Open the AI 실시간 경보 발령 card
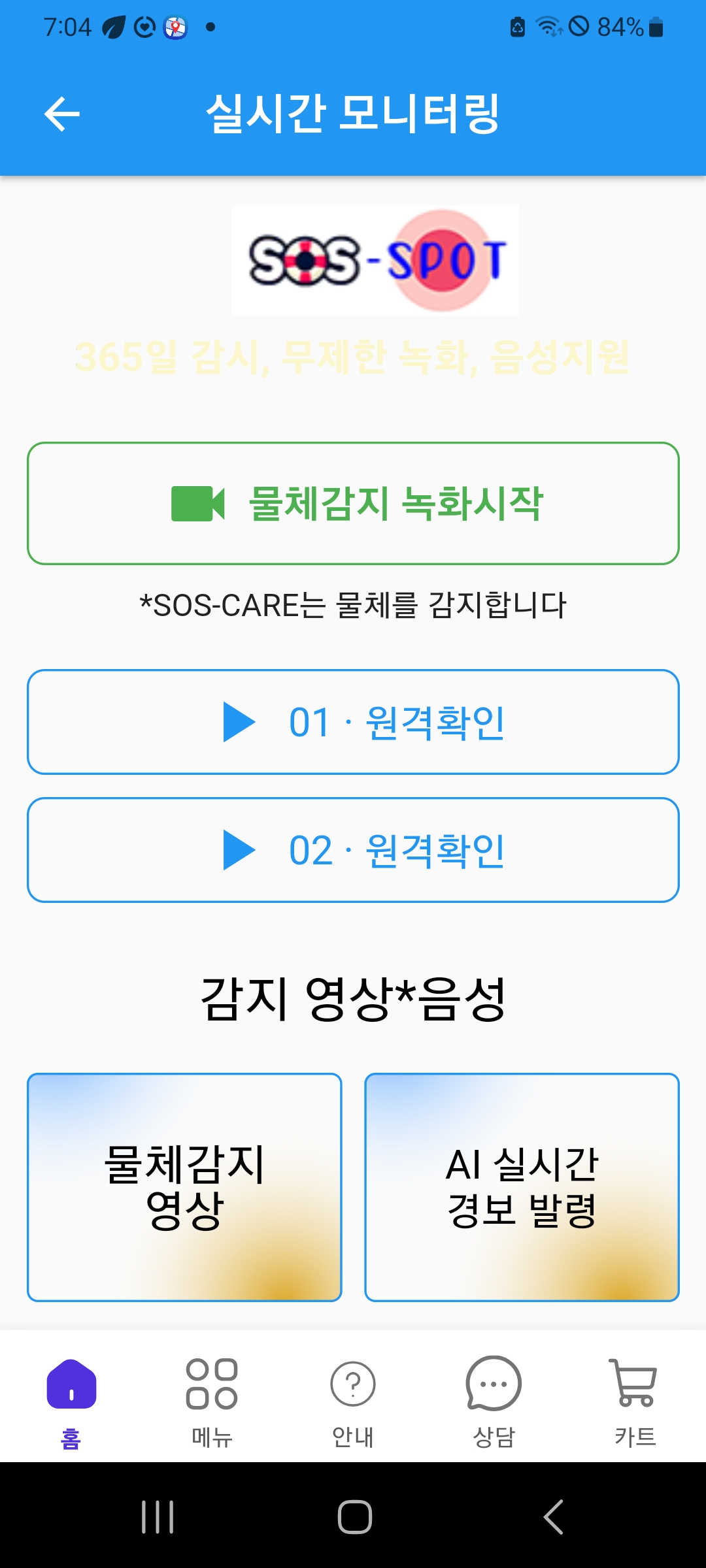The image size is (706, 1568). [x=522, y=1187]
